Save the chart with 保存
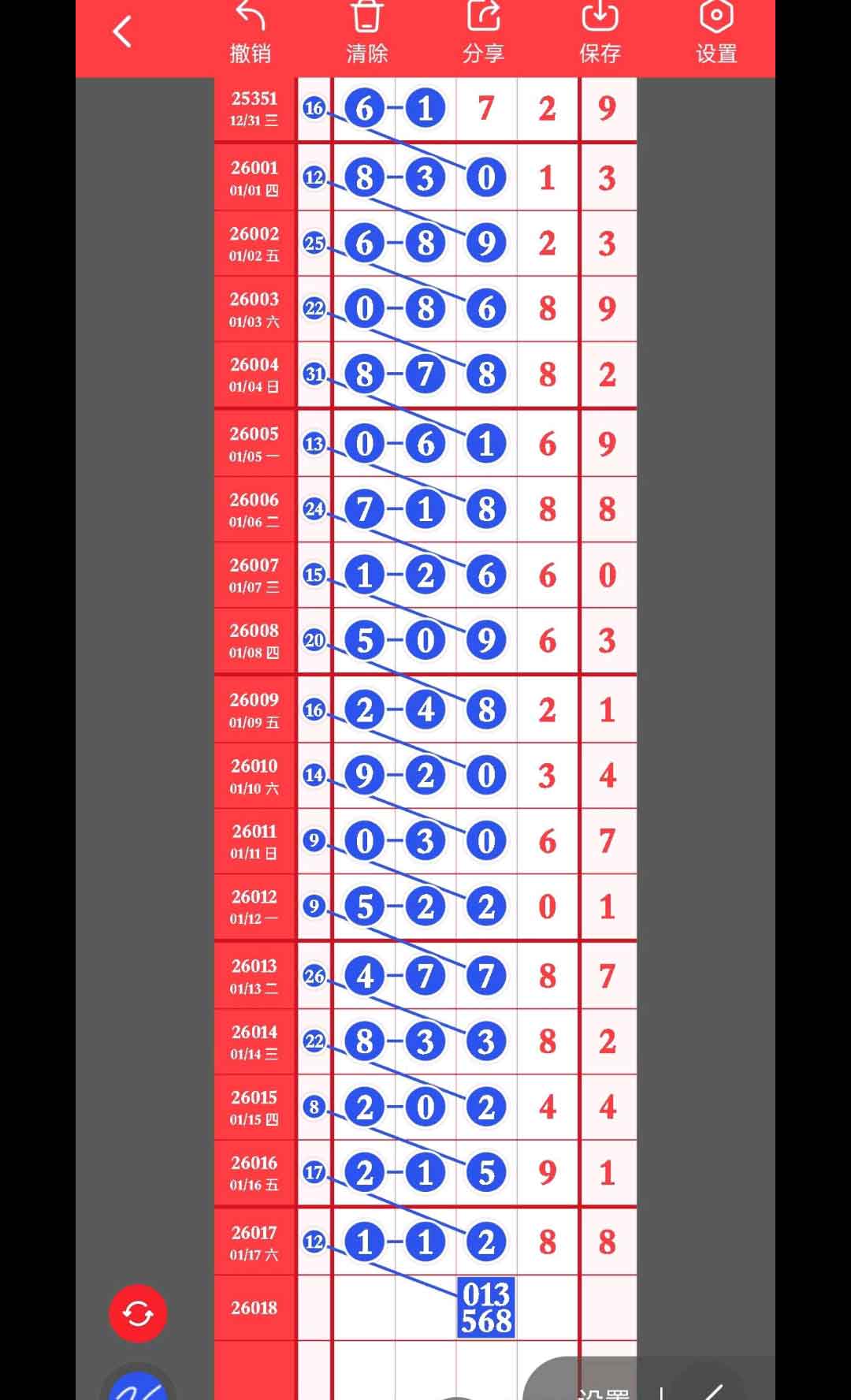 pos(600,33)
